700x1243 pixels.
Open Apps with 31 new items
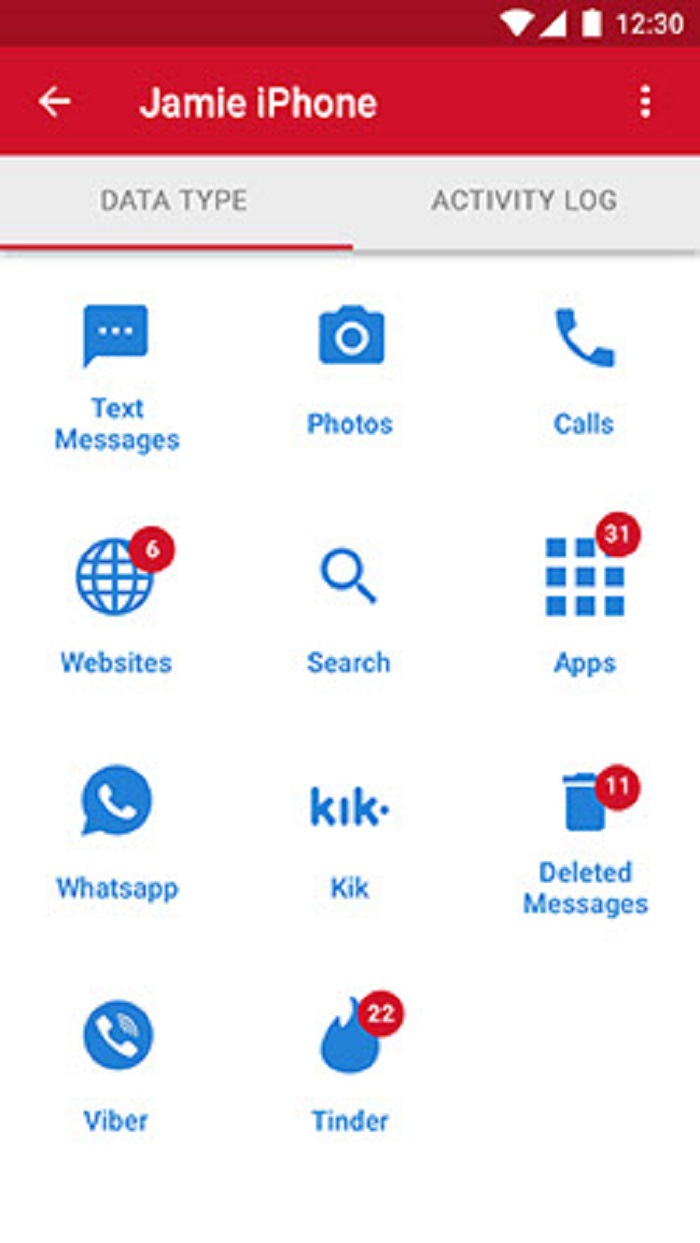(585, 600)
